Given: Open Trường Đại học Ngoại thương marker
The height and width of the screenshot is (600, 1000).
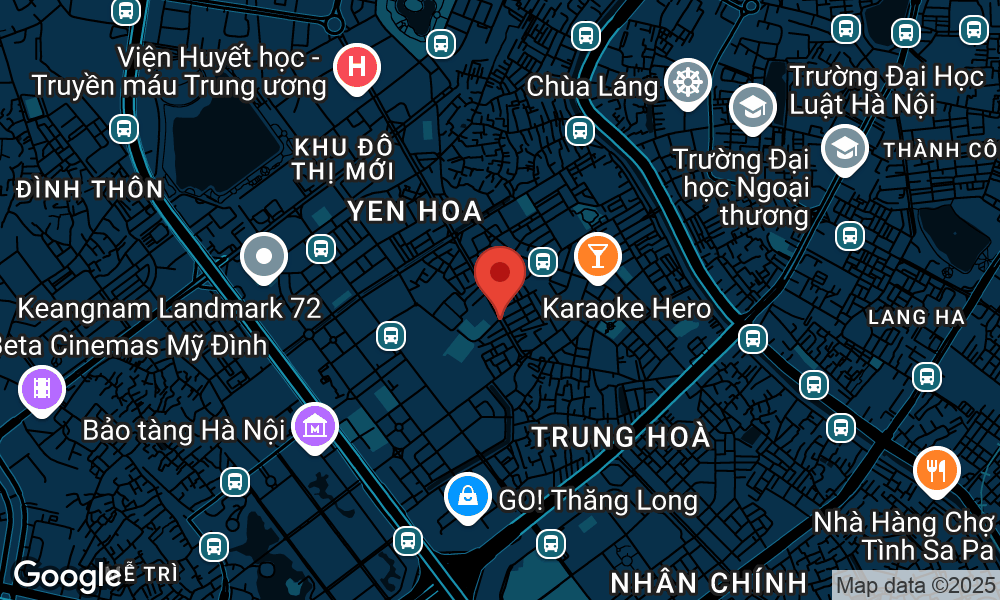Looking at the screenshot, I should click(844, 148).
